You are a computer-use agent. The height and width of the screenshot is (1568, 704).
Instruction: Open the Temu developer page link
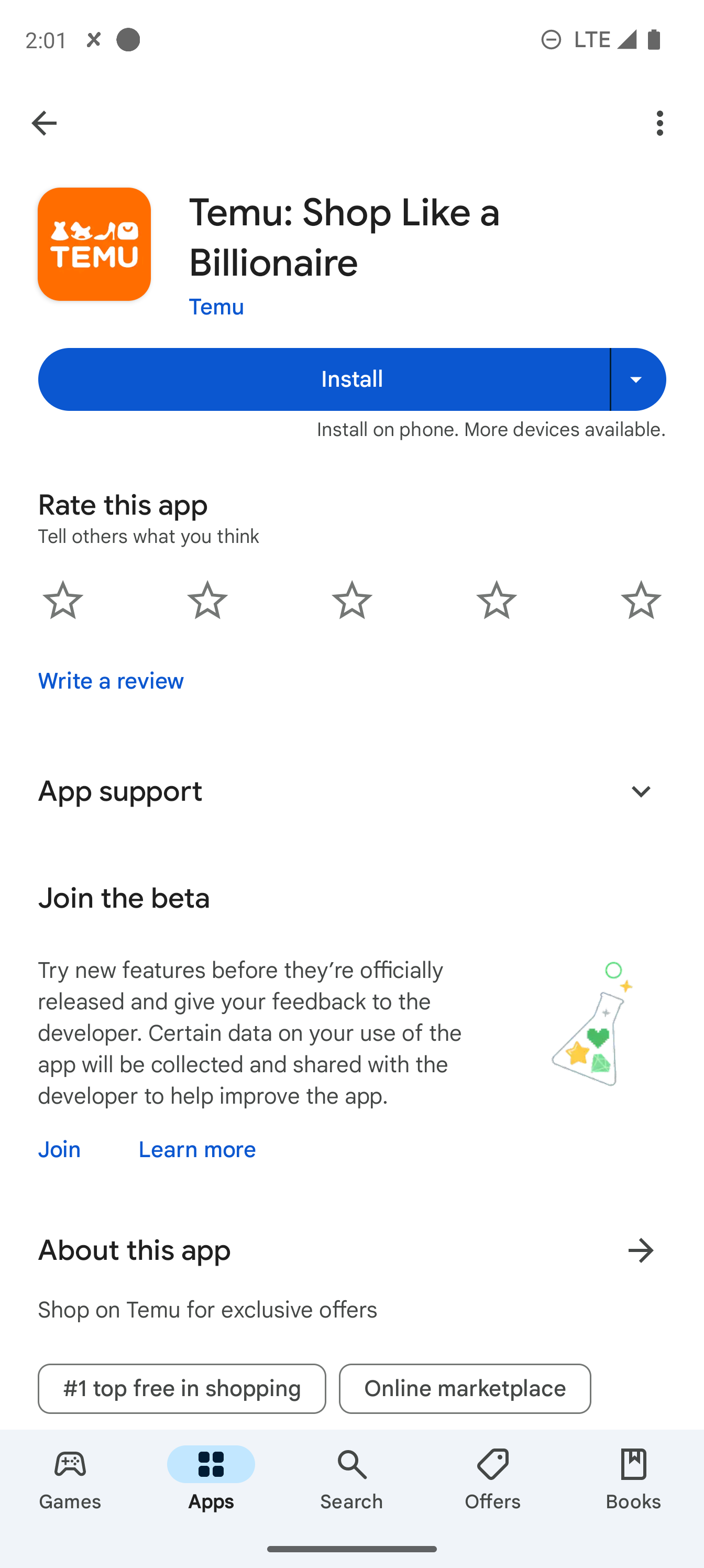[216, 307]
